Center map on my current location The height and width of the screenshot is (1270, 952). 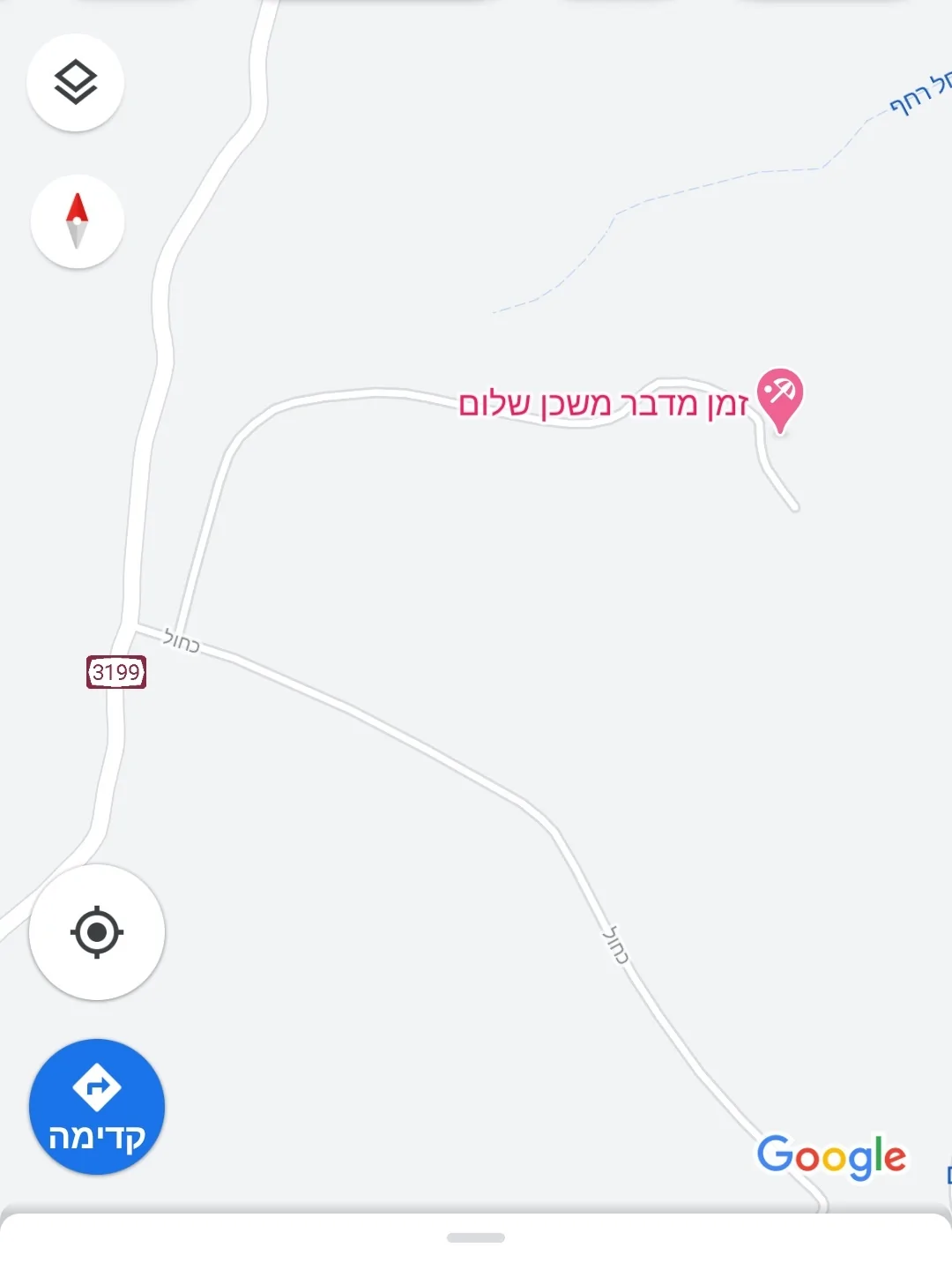coord(97,932)
